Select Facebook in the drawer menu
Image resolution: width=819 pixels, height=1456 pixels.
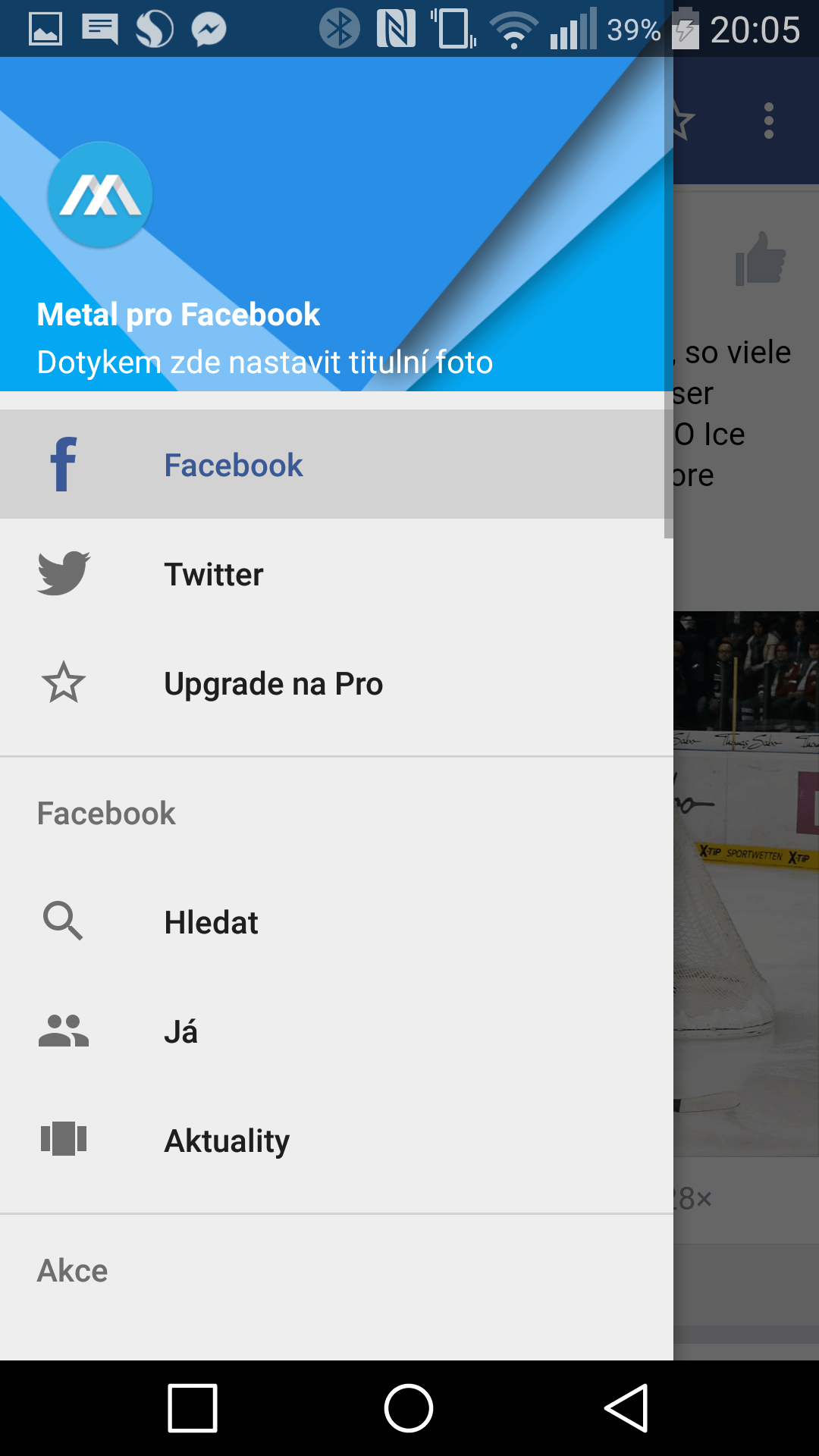coord(337,465)
